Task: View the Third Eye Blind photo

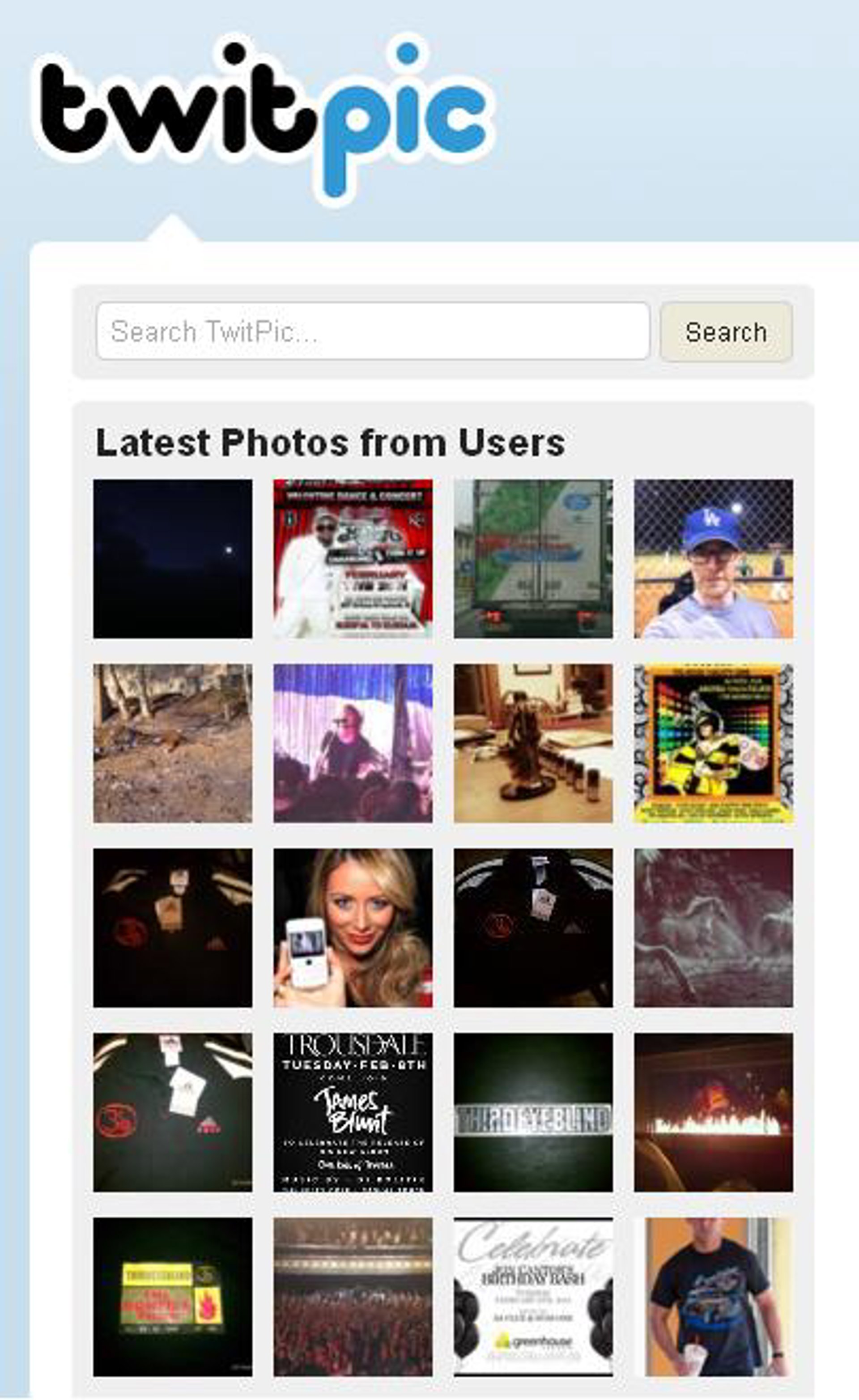Action: [533, 1112]
